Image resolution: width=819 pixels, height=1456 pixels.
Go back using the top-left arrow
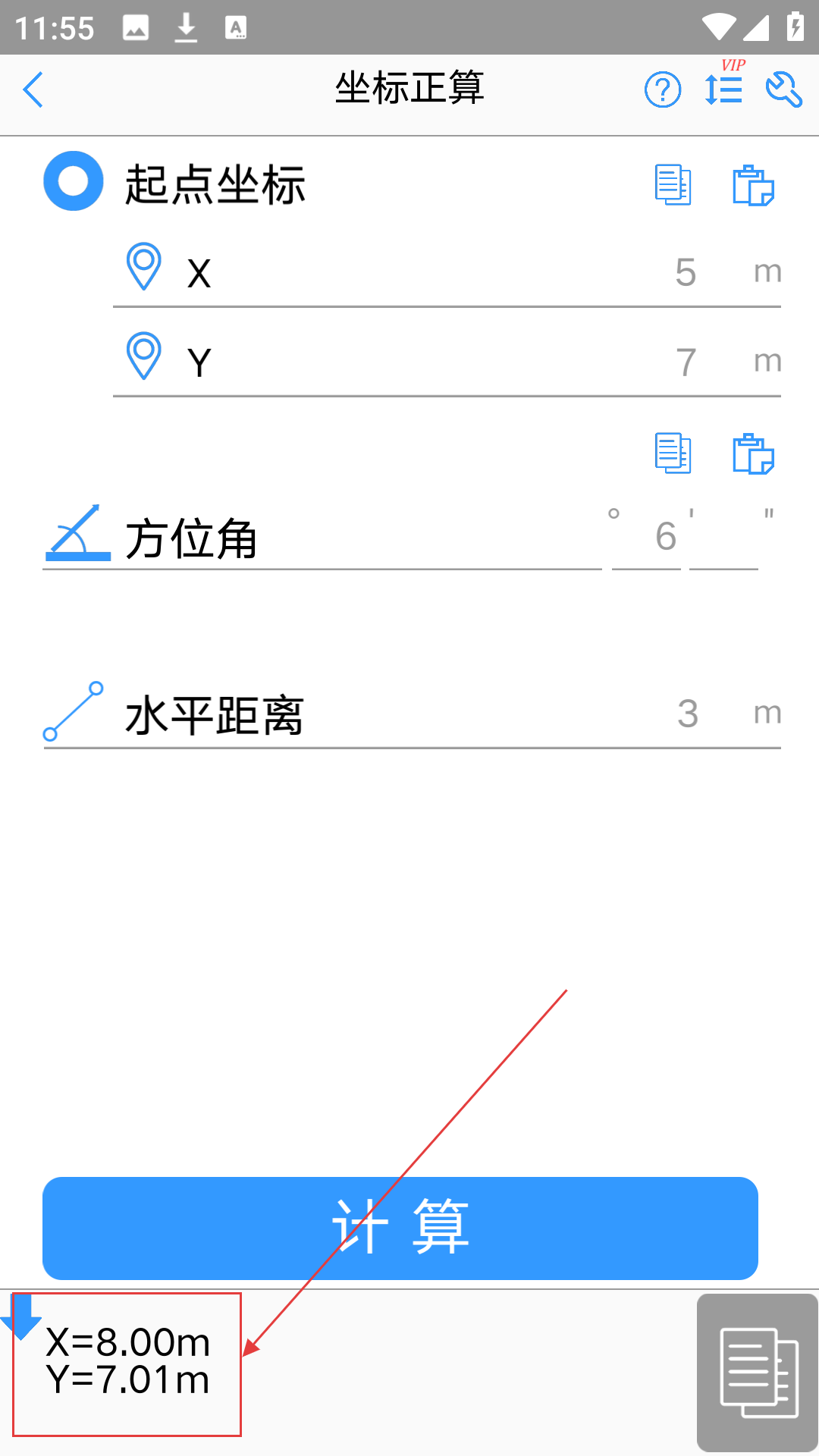click(x=33, y=90)
